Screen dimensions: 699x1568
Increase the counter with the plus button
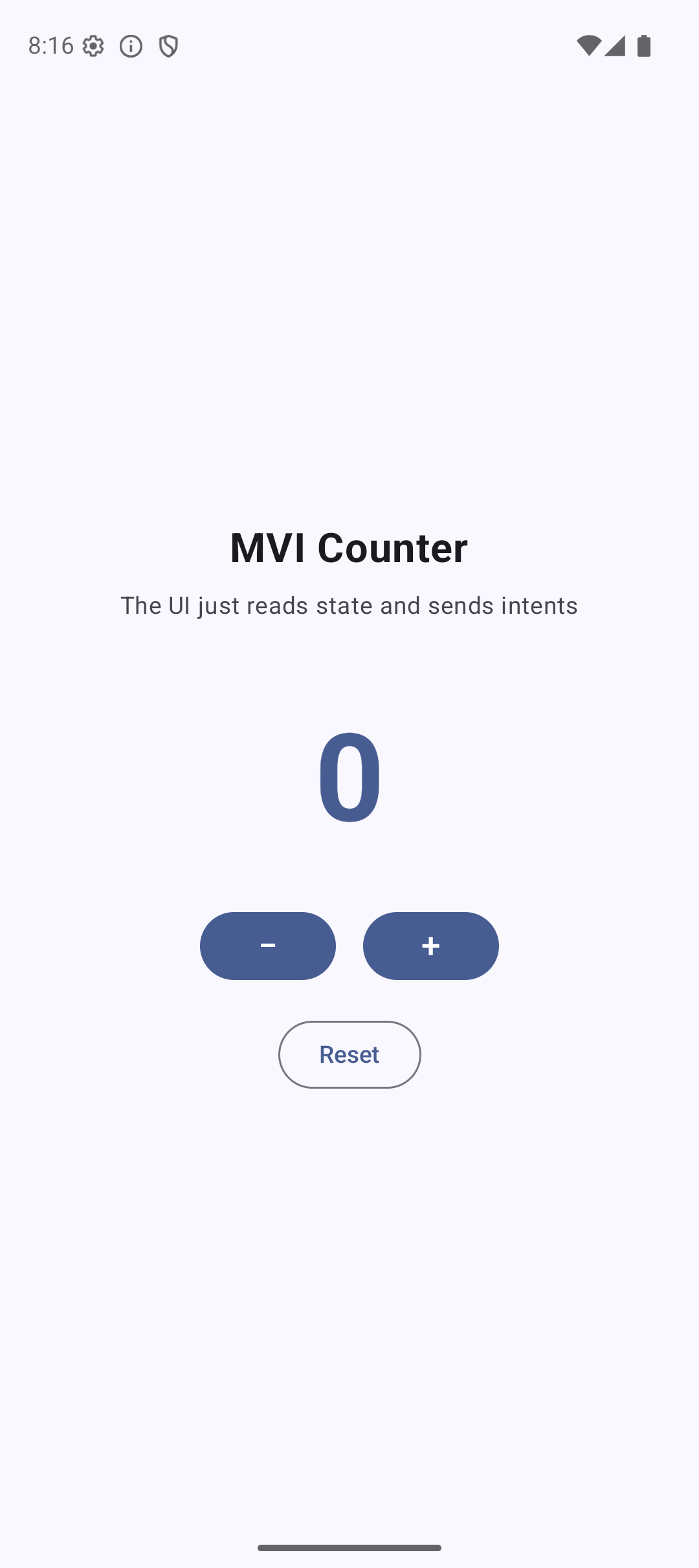[430, 946]
